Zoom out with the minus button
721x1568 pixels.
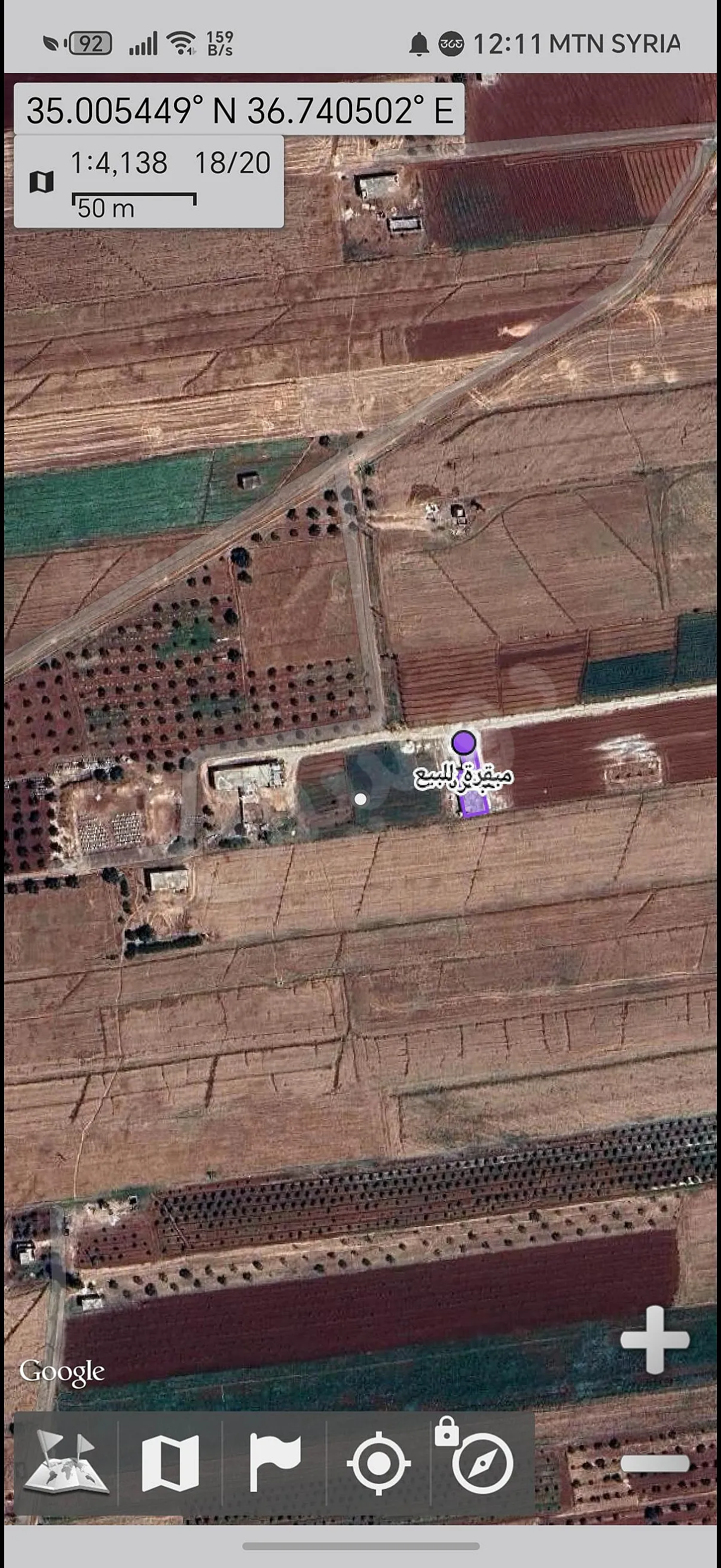click(x=655, y=1463)
